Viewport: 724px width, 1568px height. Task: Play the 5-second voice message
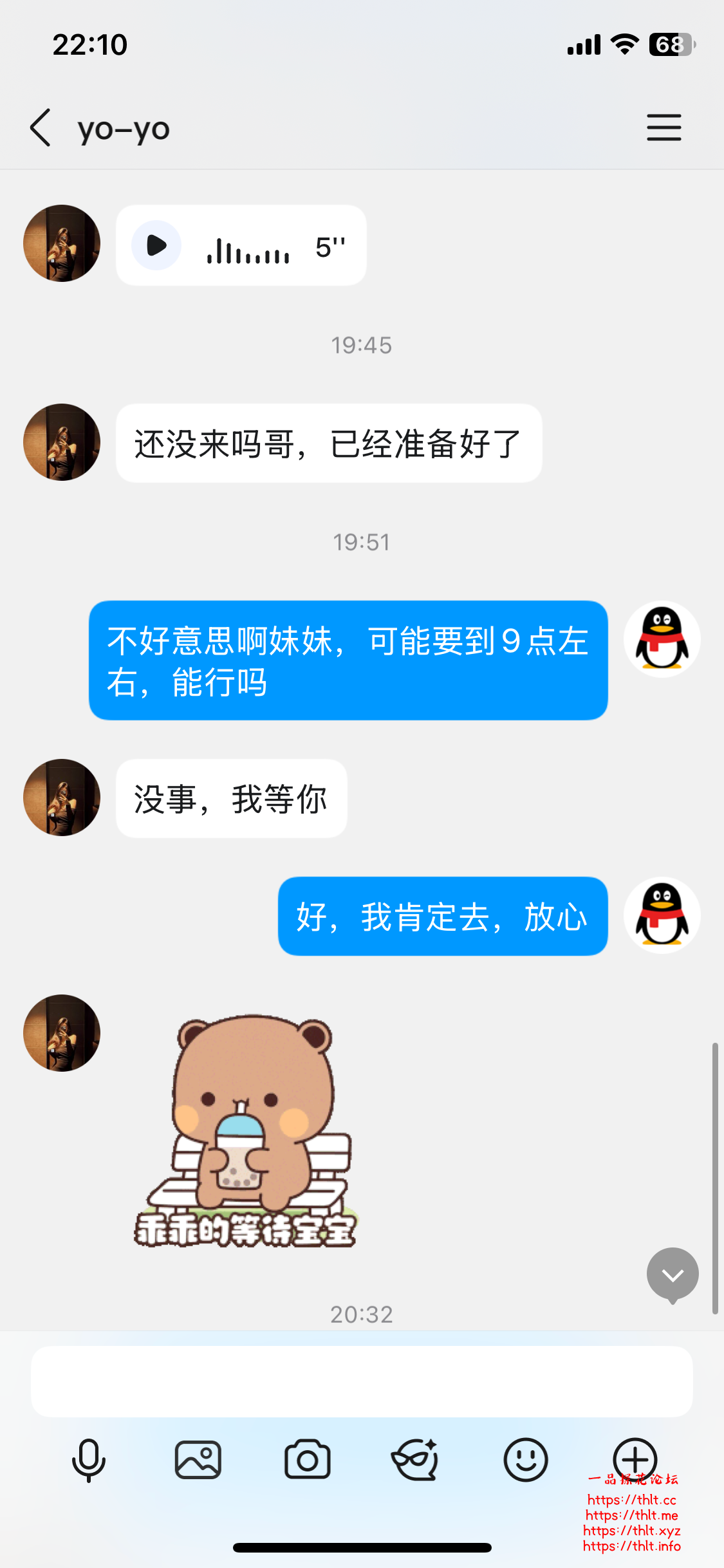(156, 245)
